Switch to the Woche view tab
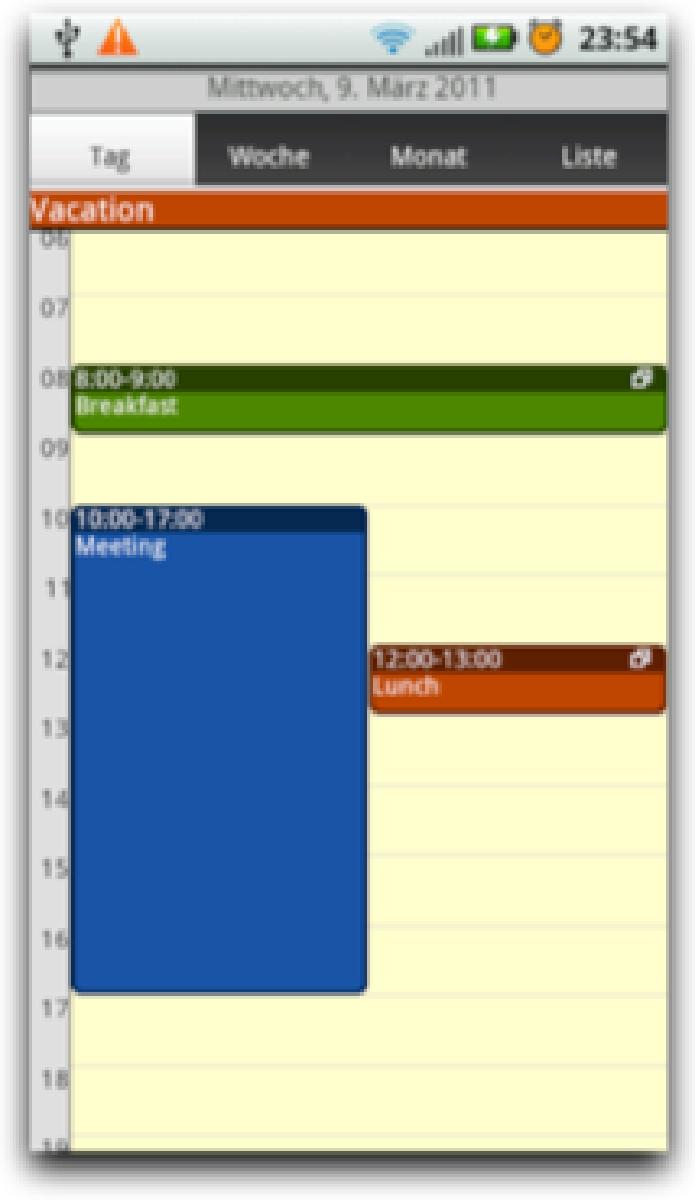The image size is (695, 1200). point(268,154)
